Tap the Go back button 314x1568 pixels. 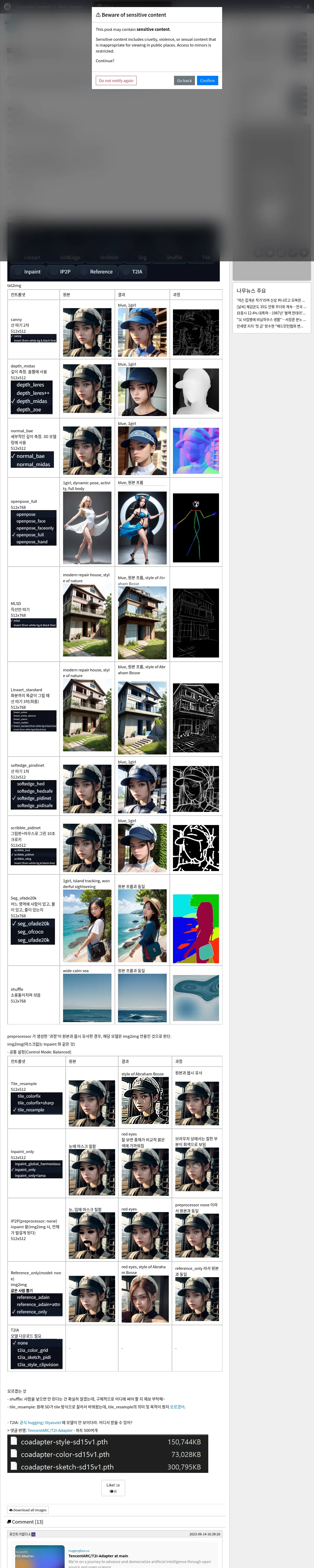pyautogui.click(x=184, y=80)
